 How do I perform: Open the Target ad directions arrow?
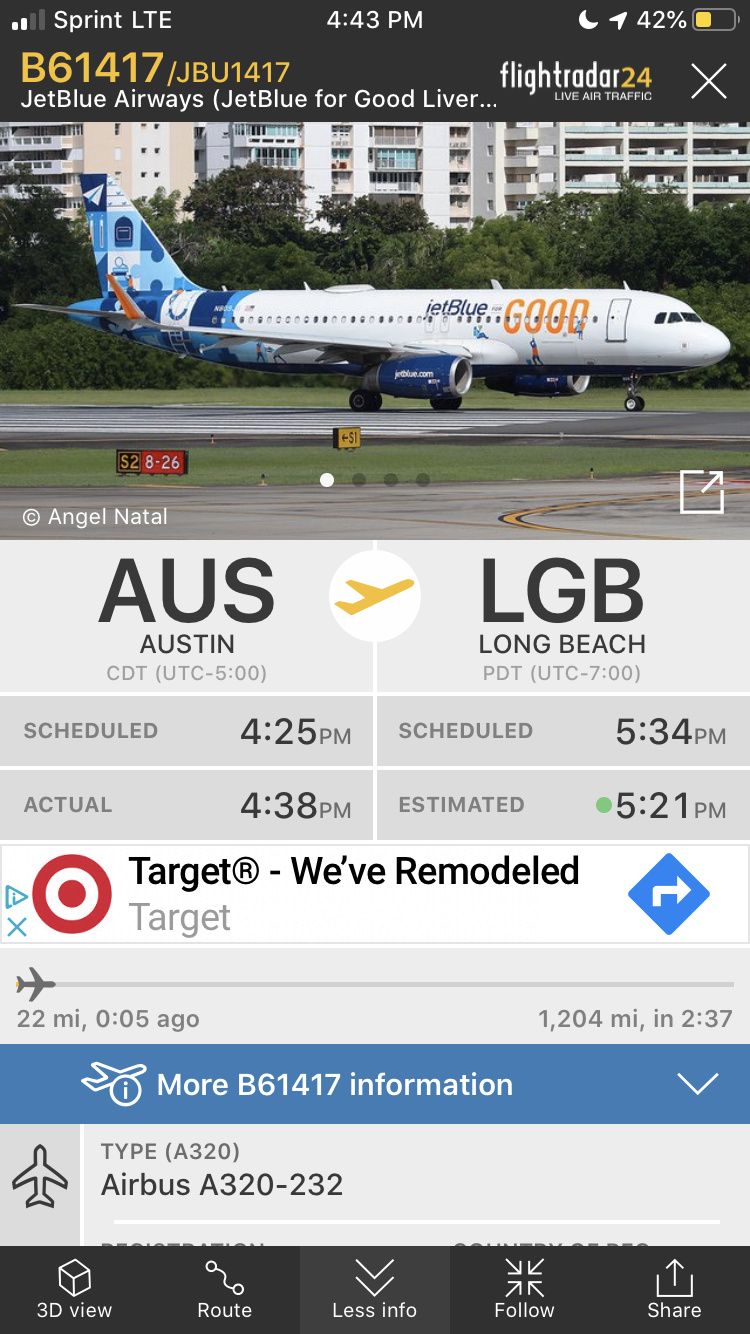pyautogui.click(x=668, y=893)
